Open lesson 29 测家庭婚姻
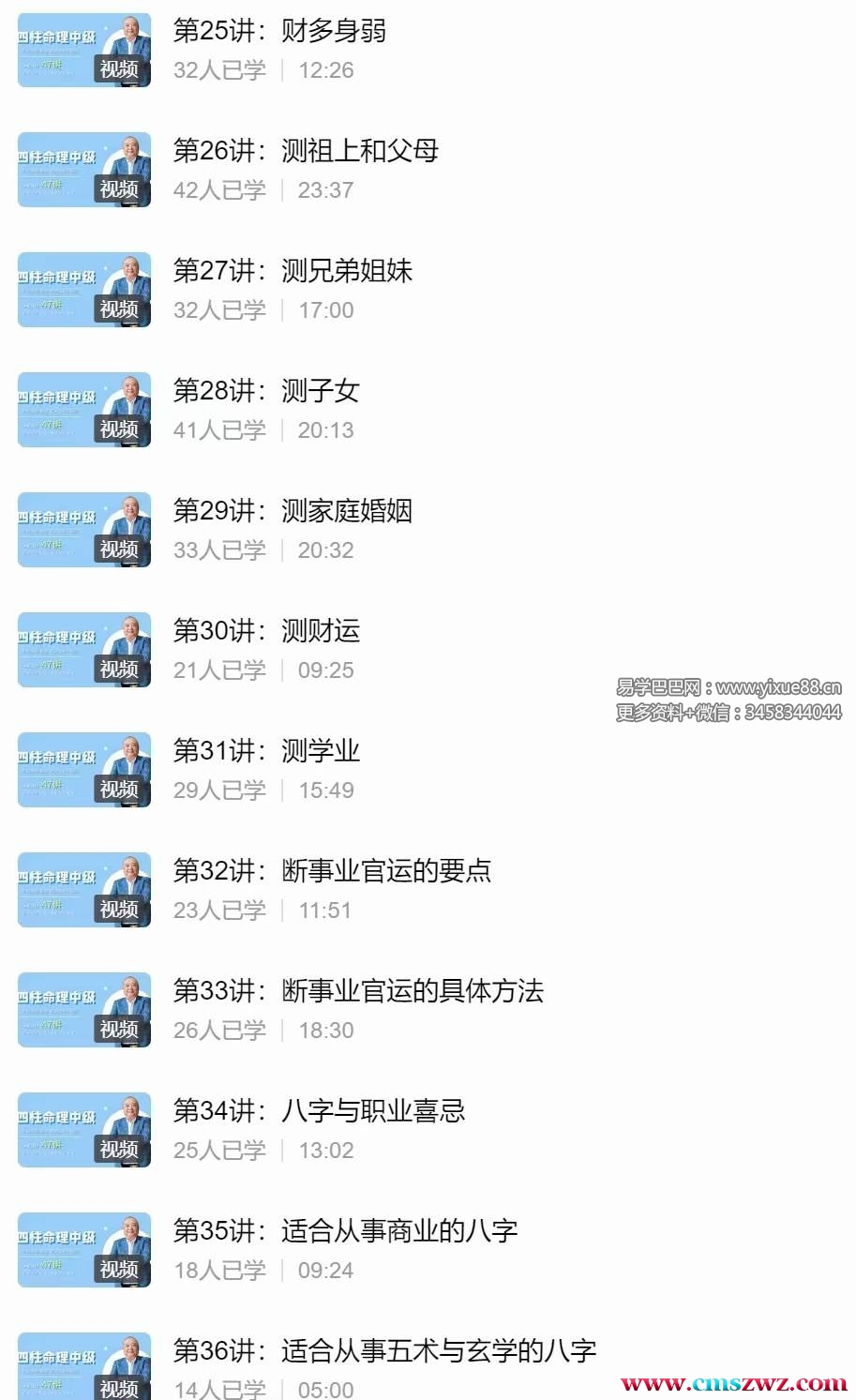The image size is (856, 1400). [293, 511]
